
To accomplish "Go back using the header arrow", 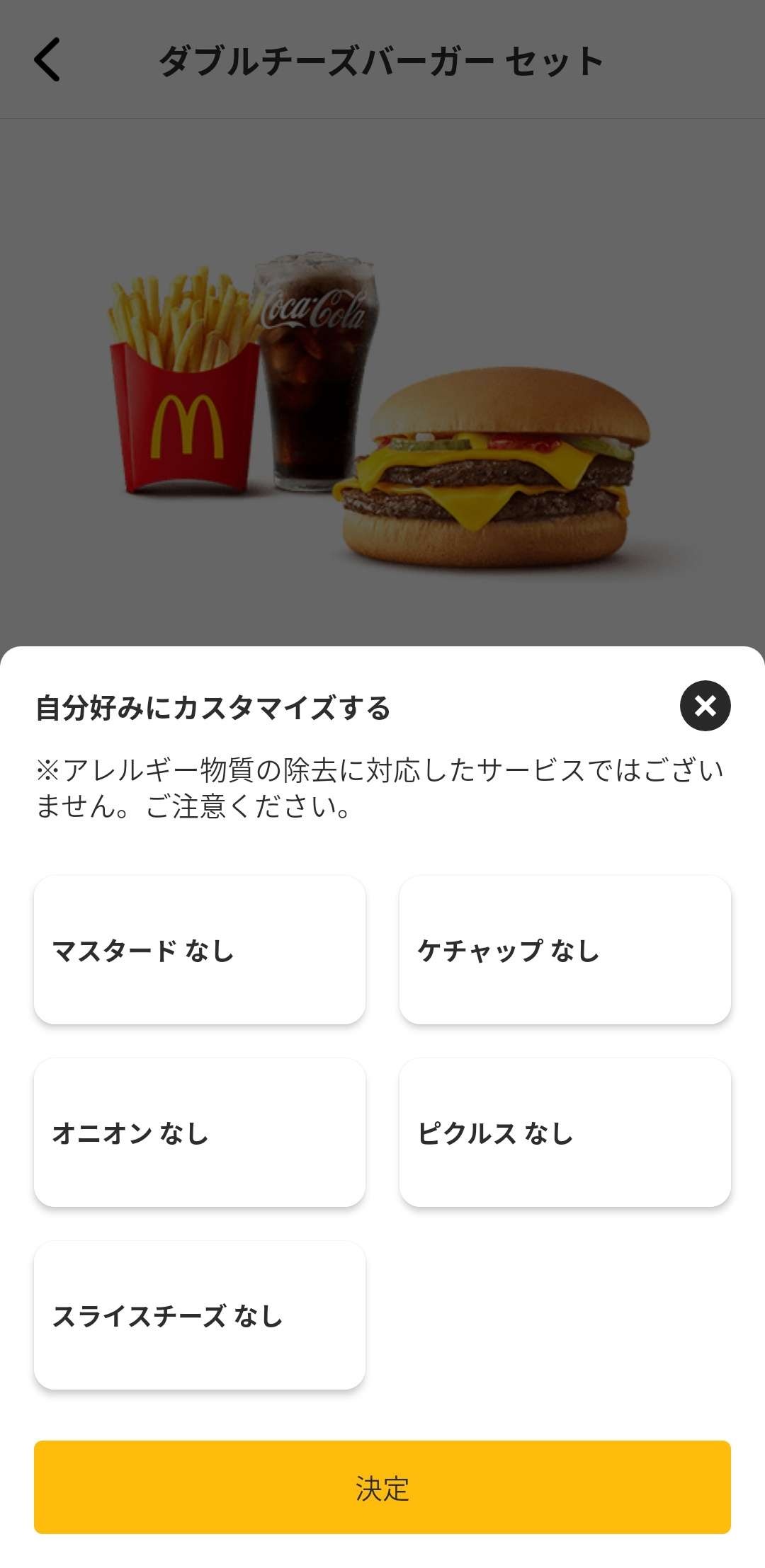I will point(47,59).
